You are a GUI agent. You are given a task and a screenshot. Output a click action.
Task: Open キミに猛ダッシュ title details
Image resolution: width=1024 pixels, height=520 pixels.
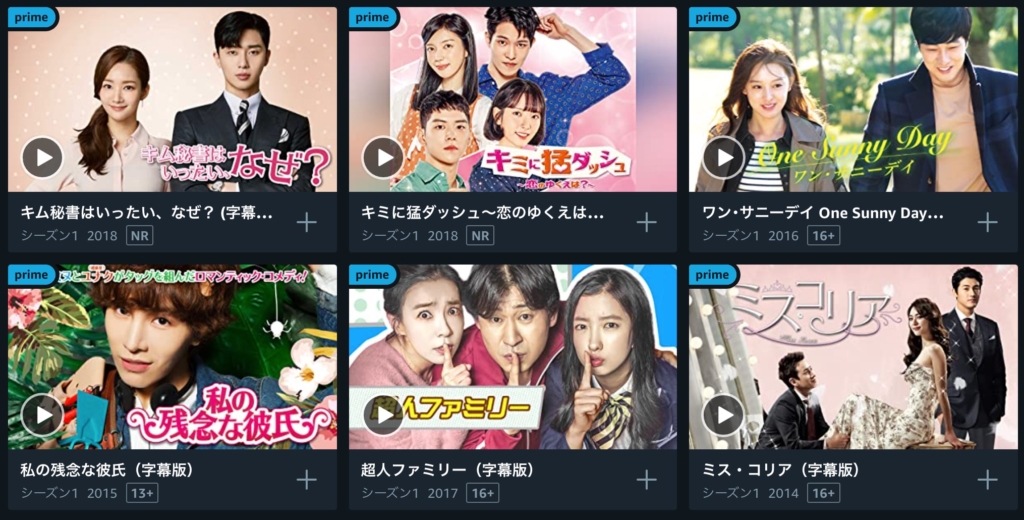(x=482, y=213)
